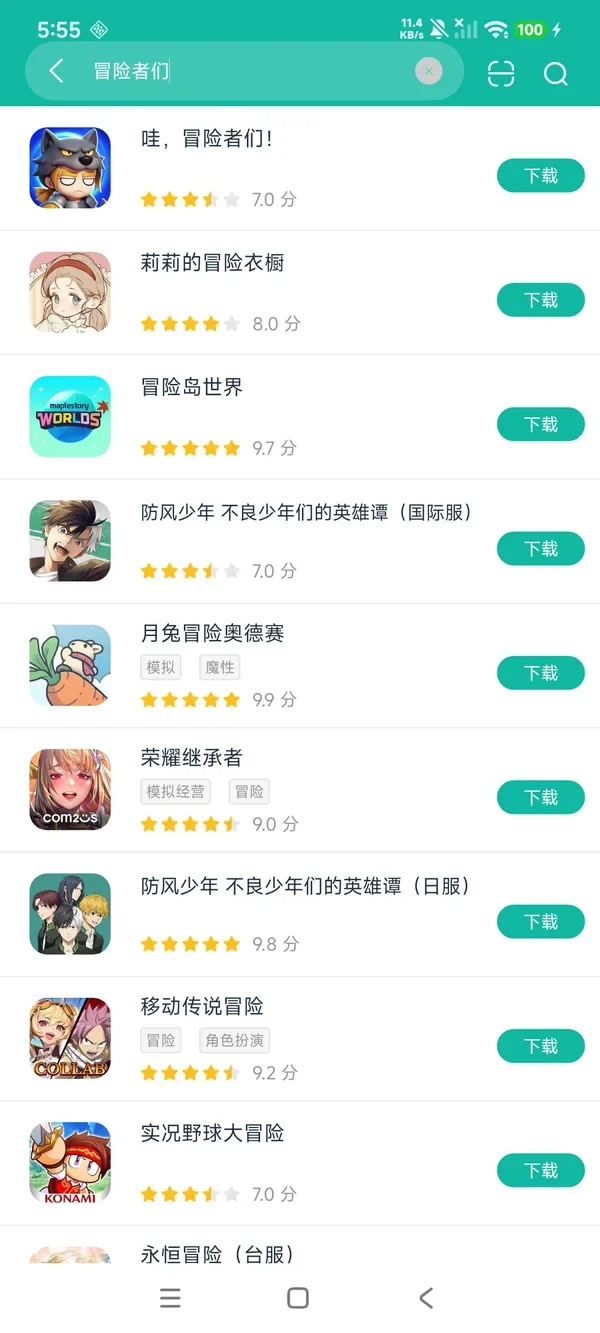The image size is (600, 1333).
Task: Go to the system home screen
Action: (298, 1298)
